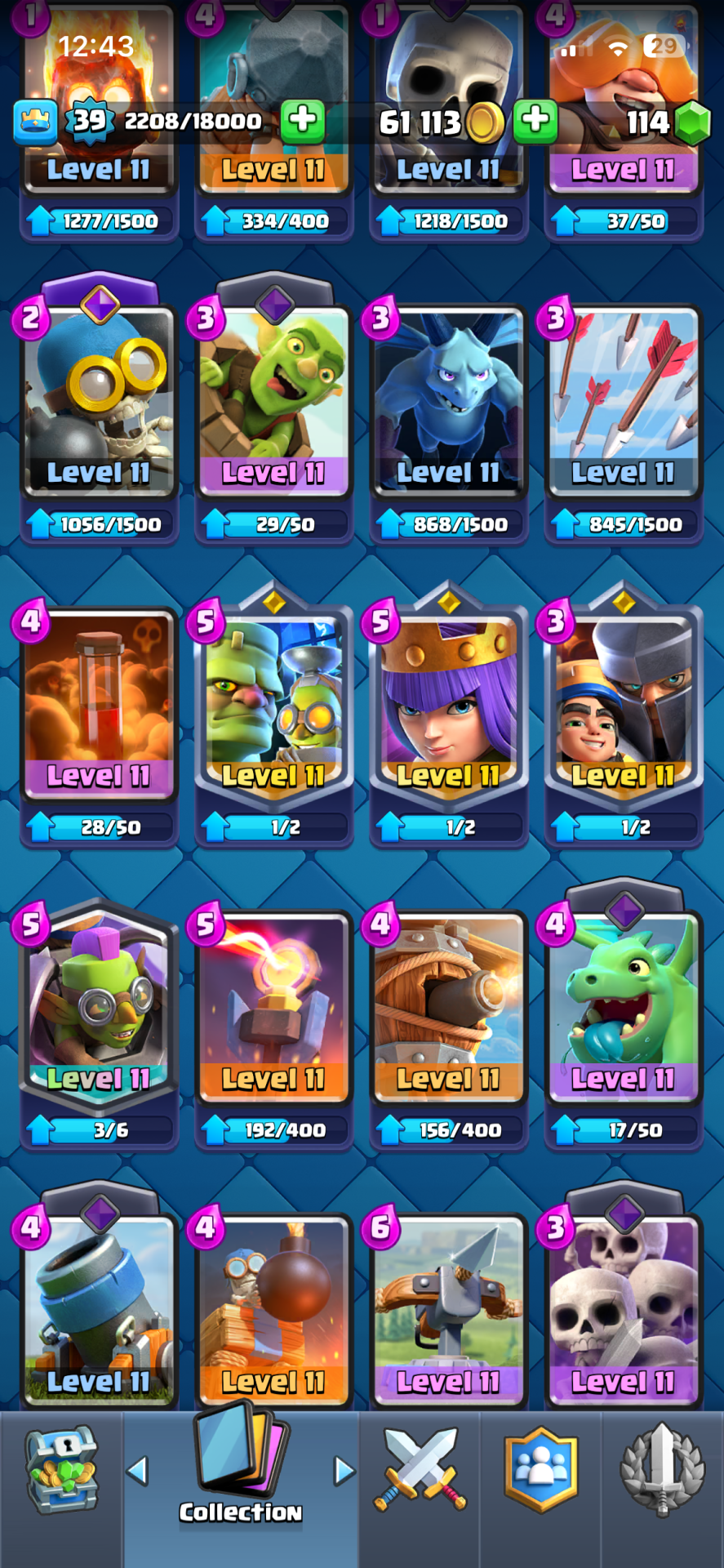Open the Minions card
Image resolution: width=724 pixels, height=1568 pixels.
[x=448, y=402]
